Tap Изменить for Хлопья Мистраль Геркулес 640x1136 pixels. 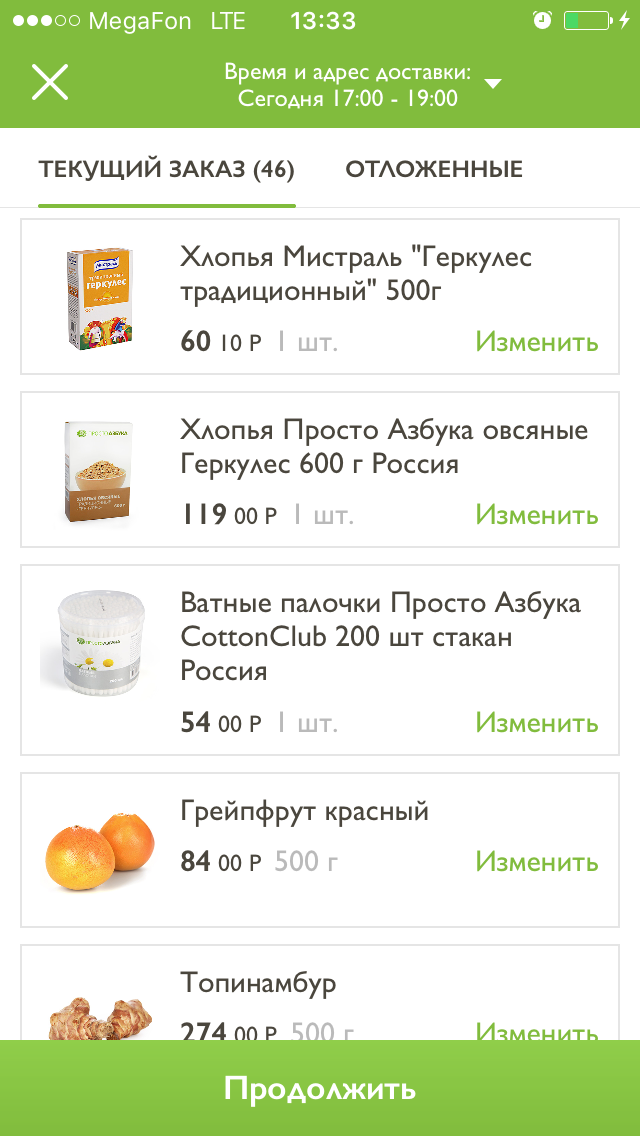pos(536,342)
